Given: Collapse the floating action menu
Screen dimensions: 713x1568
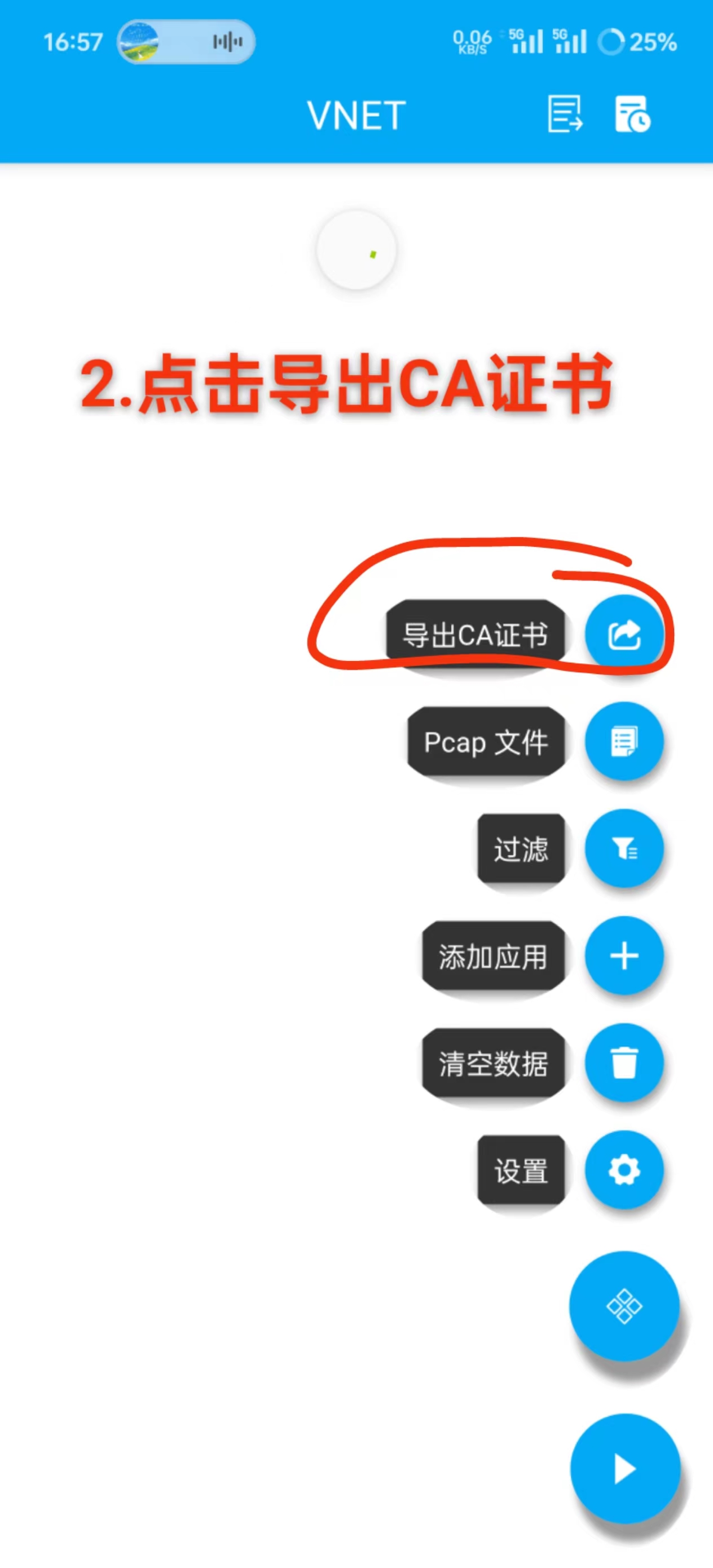Looking at the screenshot, I should (x=624, y=1306).
